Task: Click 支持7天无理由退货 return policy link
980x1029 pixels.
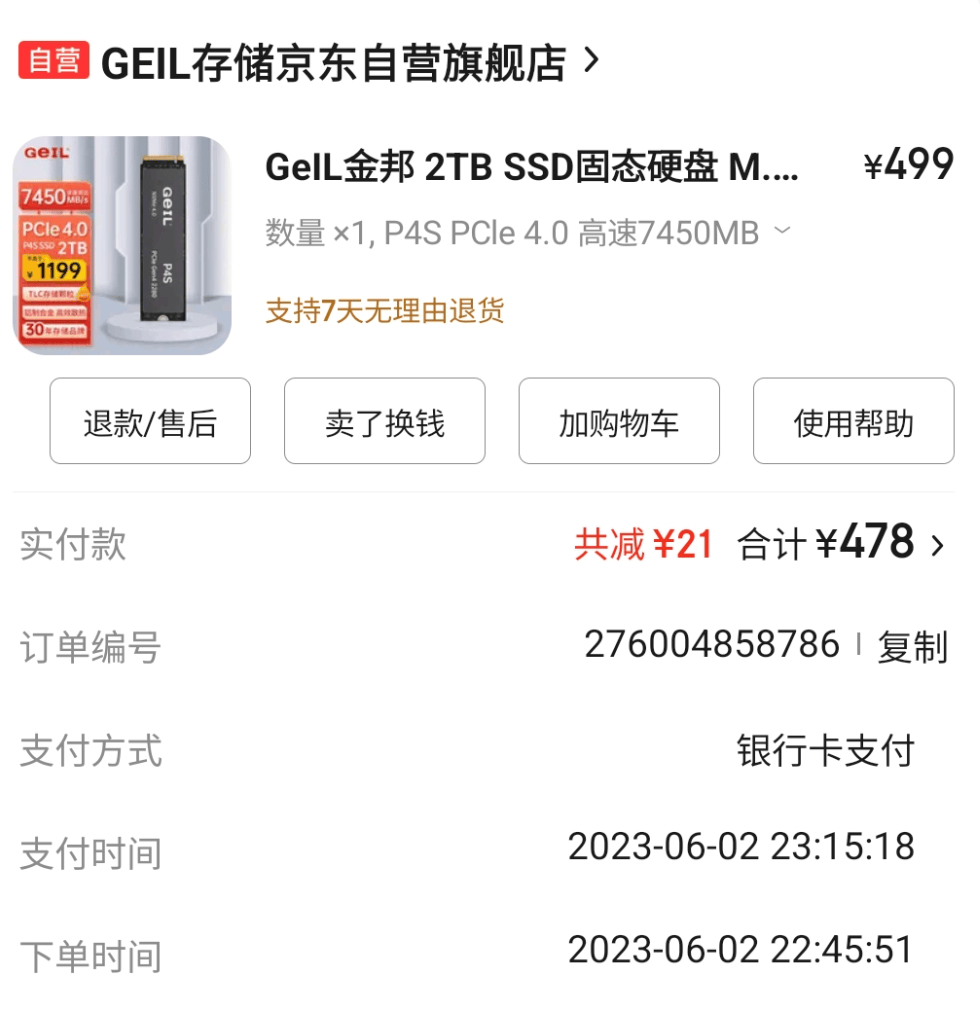Action: (x=385, y=313)
